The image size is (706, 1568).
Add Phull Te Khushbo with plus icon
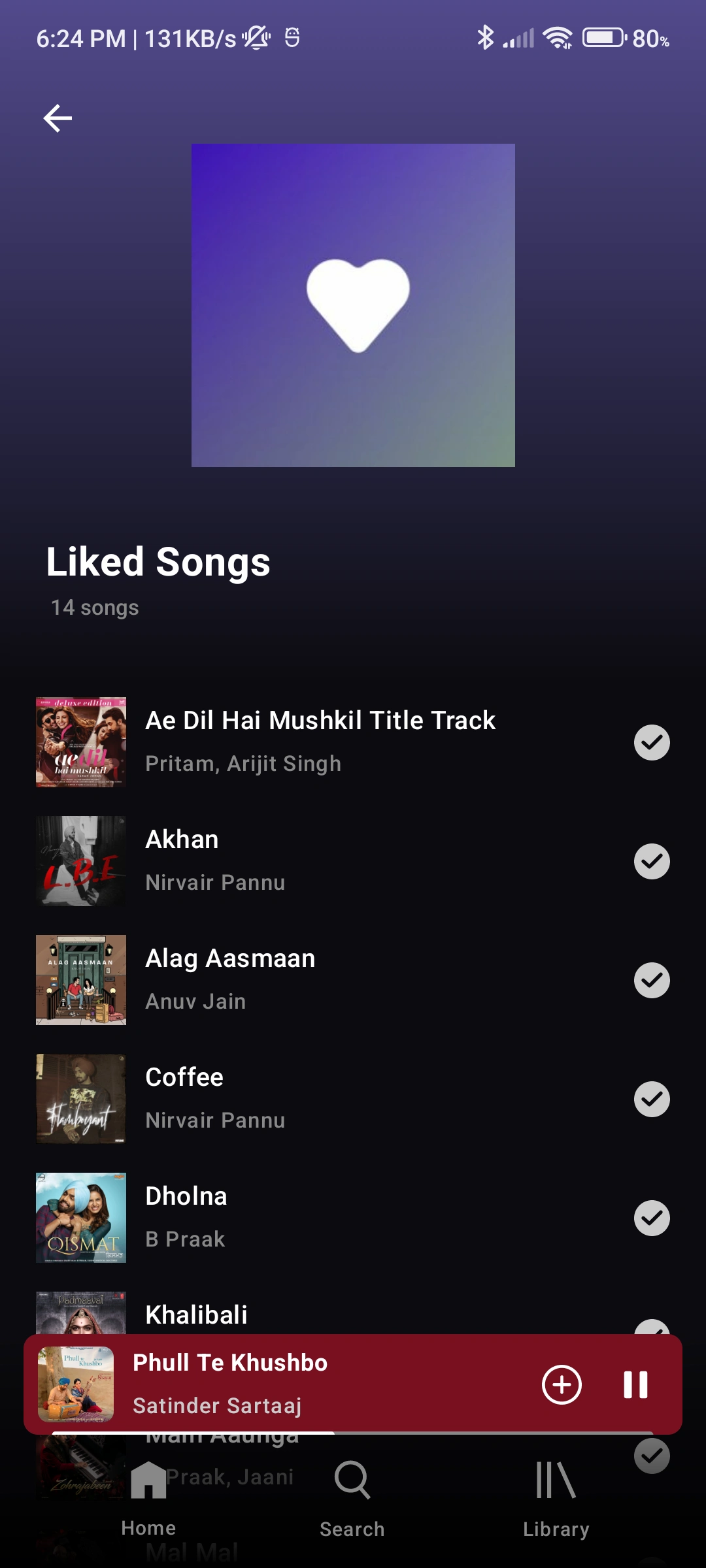click(x=562, y=1384)
